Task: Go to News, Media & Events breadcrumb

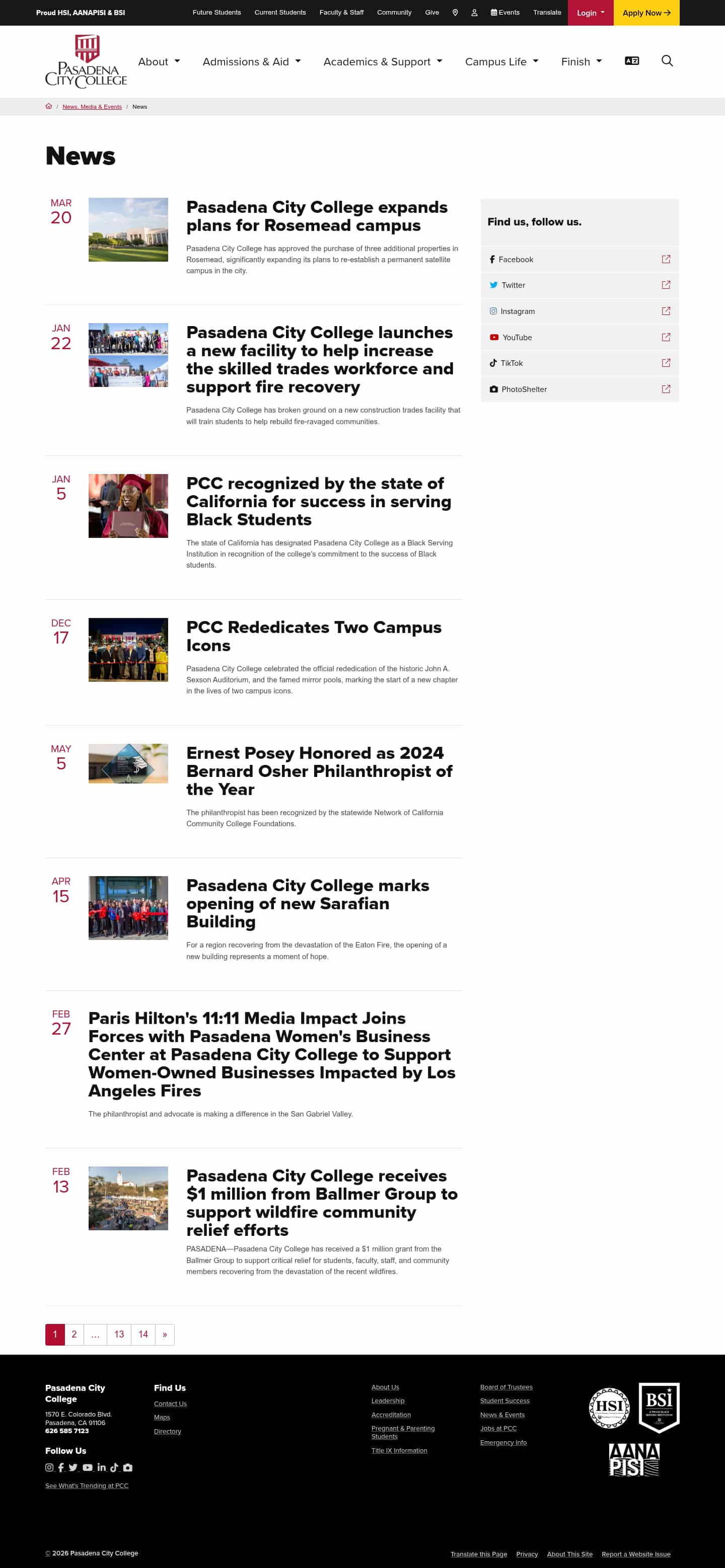Action: (x=92, y=107)
